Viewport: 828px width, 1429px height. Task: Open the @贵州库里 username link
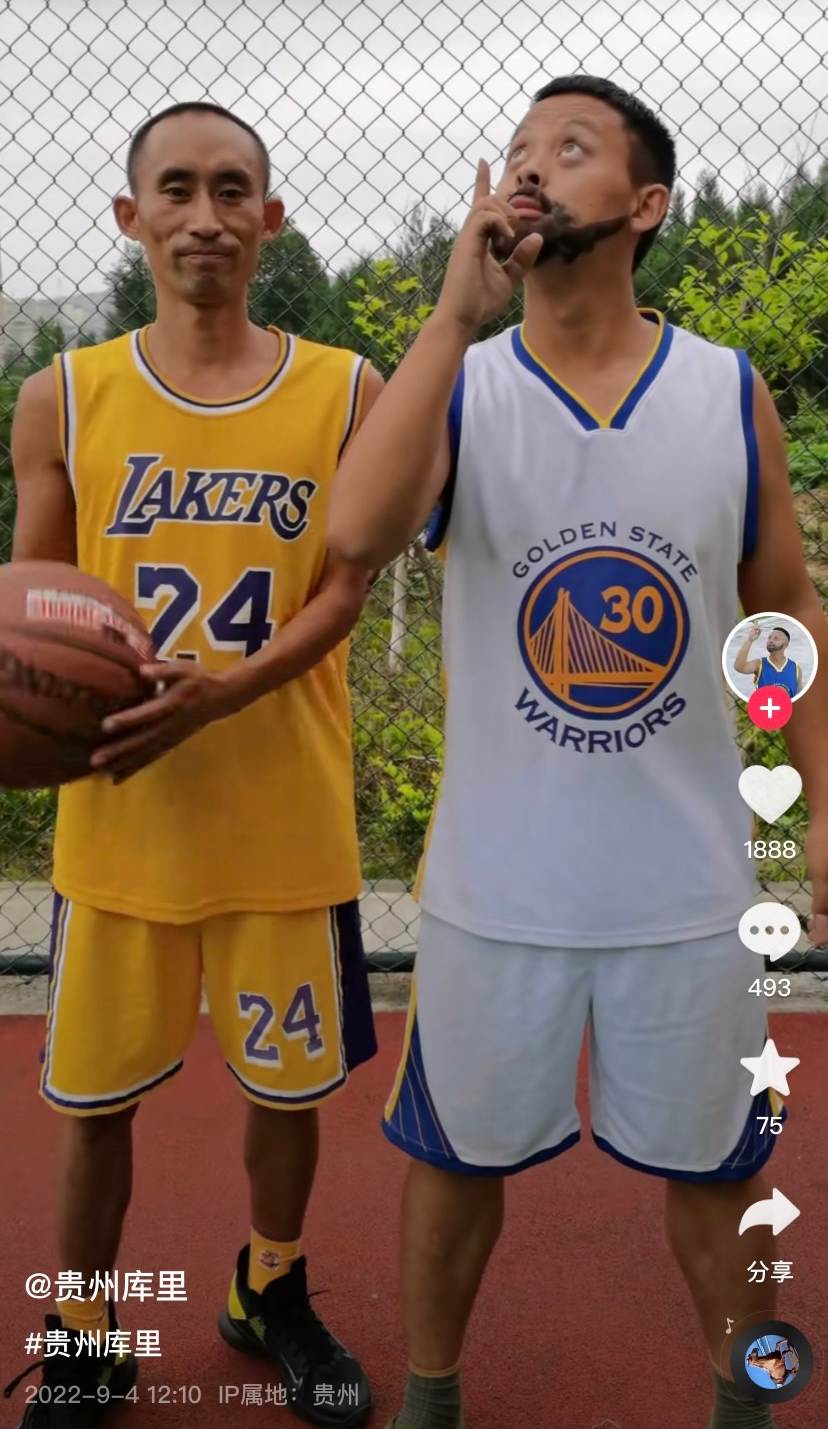106,1286
